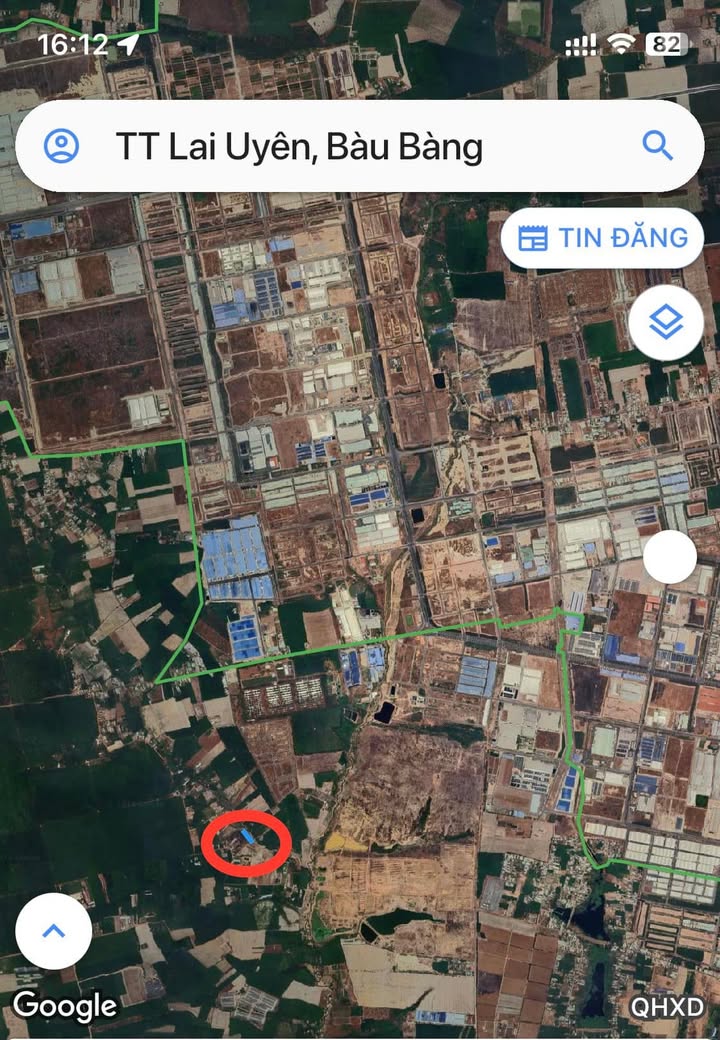Run search with the magnifier icon
The image size is (720, 1040).
point(657,146)
